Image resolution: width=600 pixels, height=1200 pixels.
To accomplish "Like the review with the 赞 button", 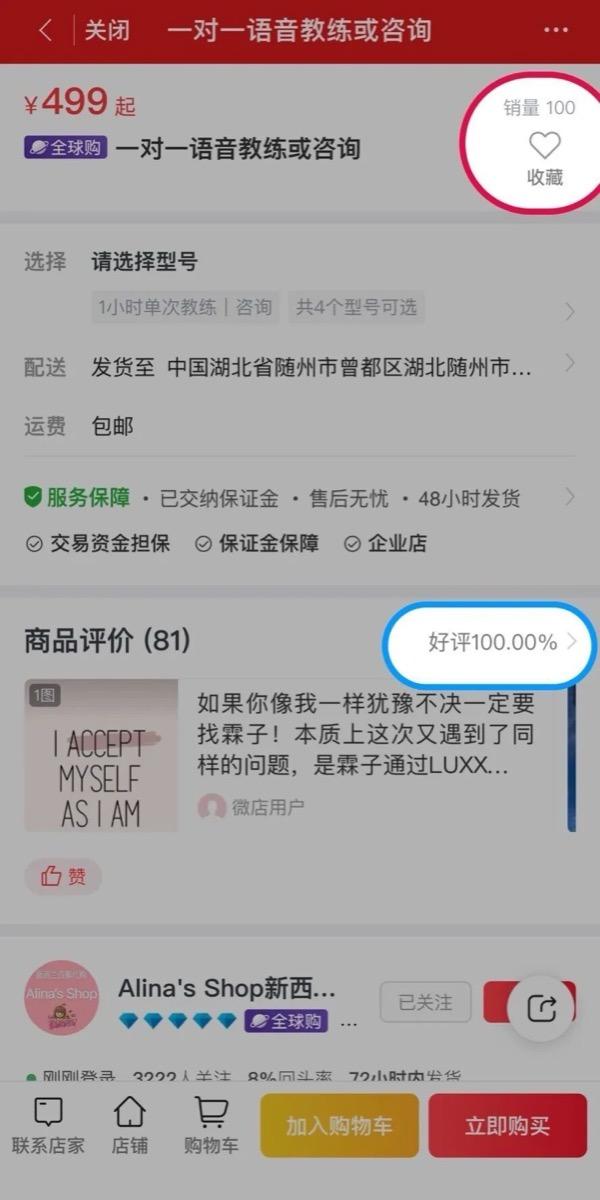I will pos(63,877).
